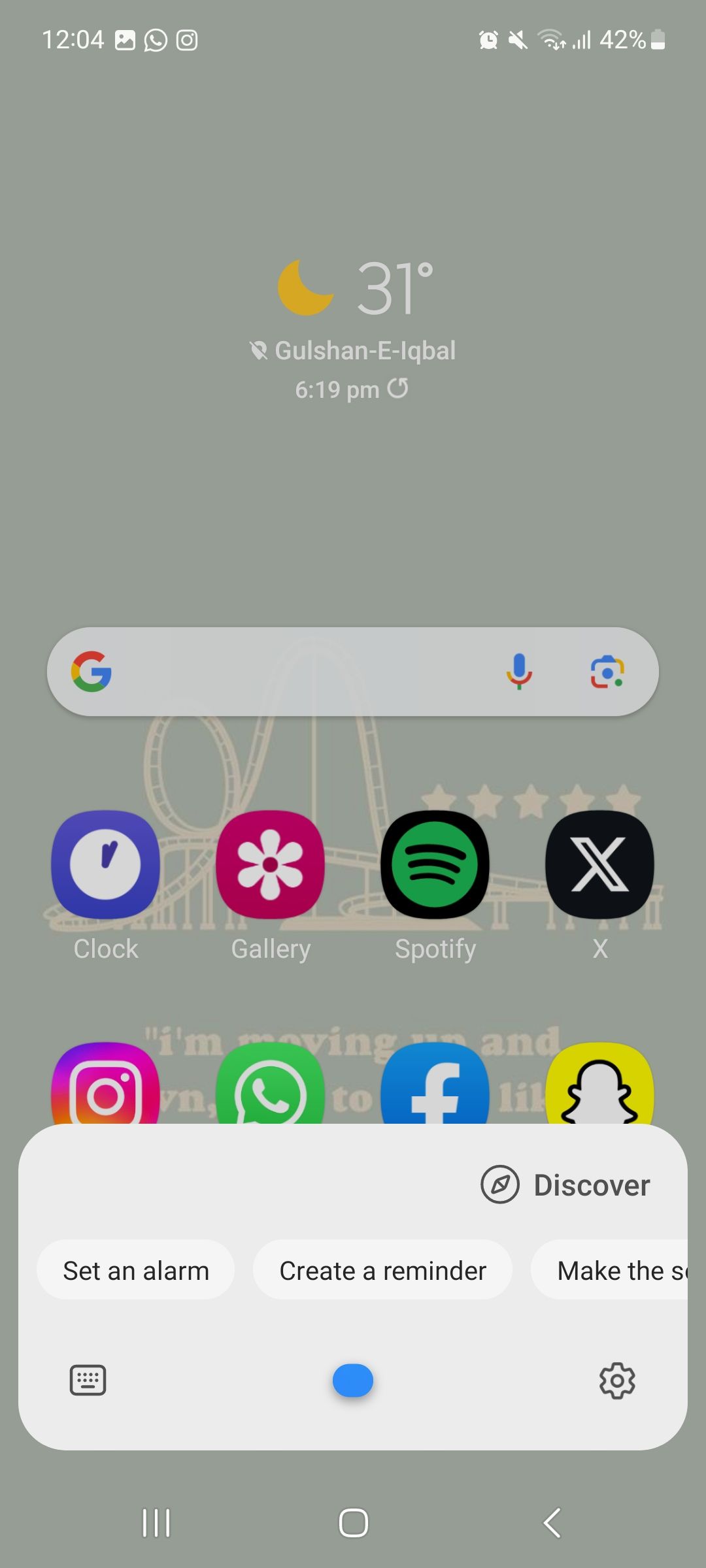The image size is (706, 1568).
Task: Go to the home screen
Action: 353,1523
